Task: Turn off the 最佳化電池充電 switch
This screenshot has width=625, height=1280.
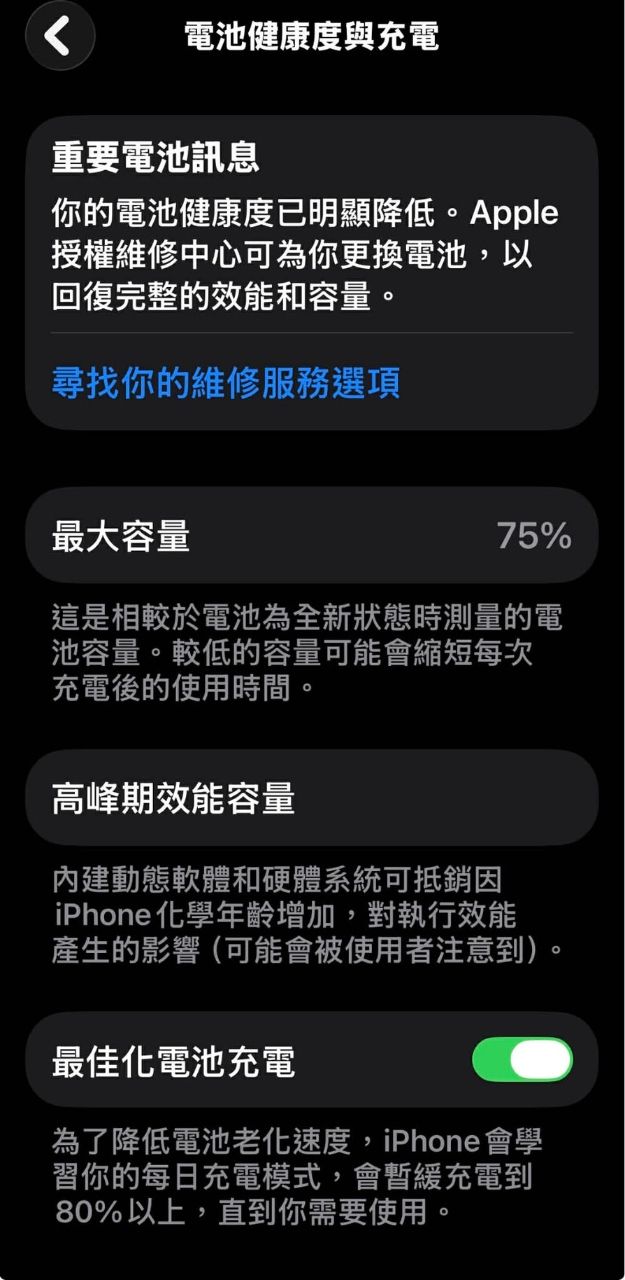Action: coord(522,1060)
